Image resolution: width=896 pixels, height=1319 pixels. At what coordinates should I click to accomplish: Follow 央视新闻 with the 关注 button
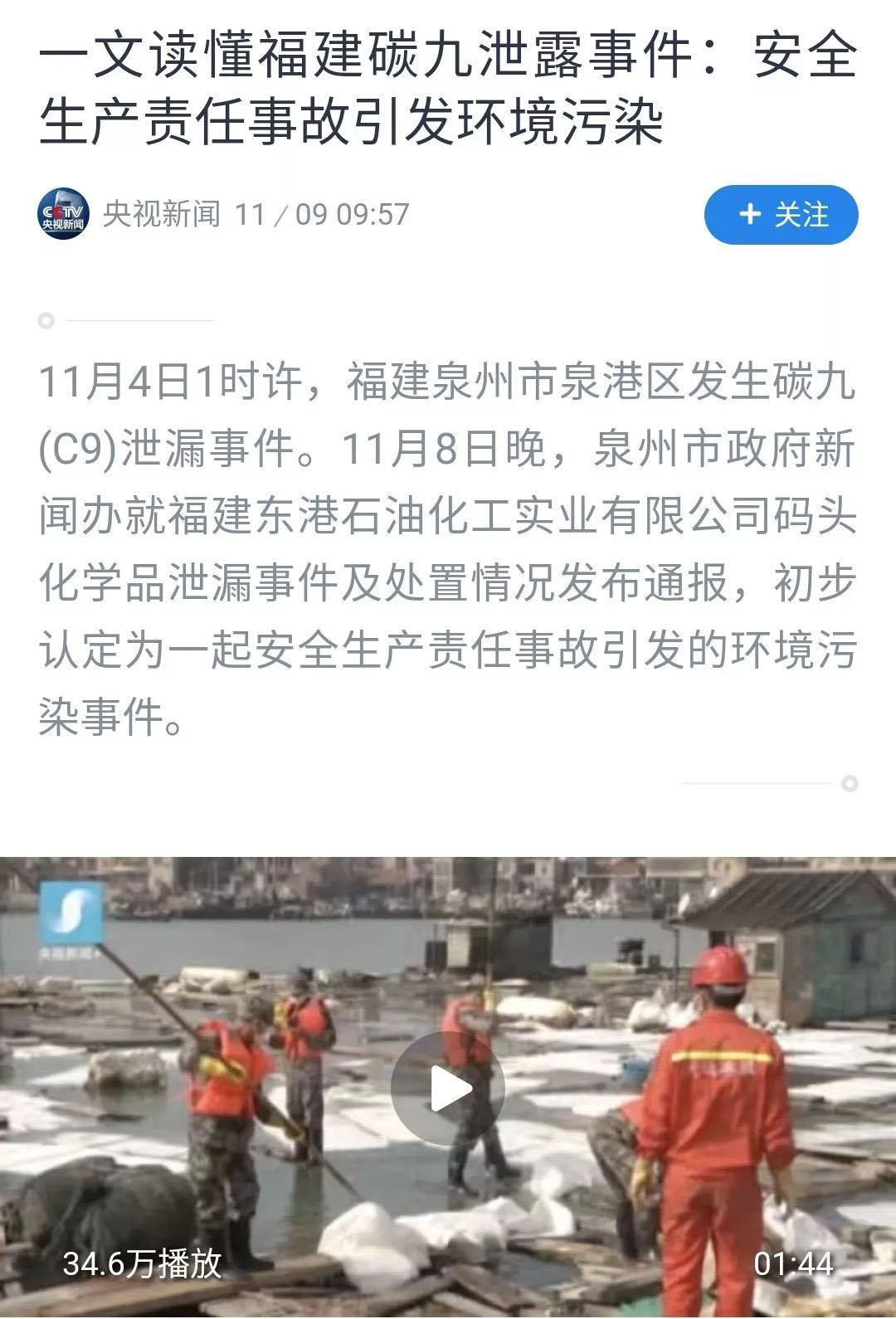(x=781, y=215)
